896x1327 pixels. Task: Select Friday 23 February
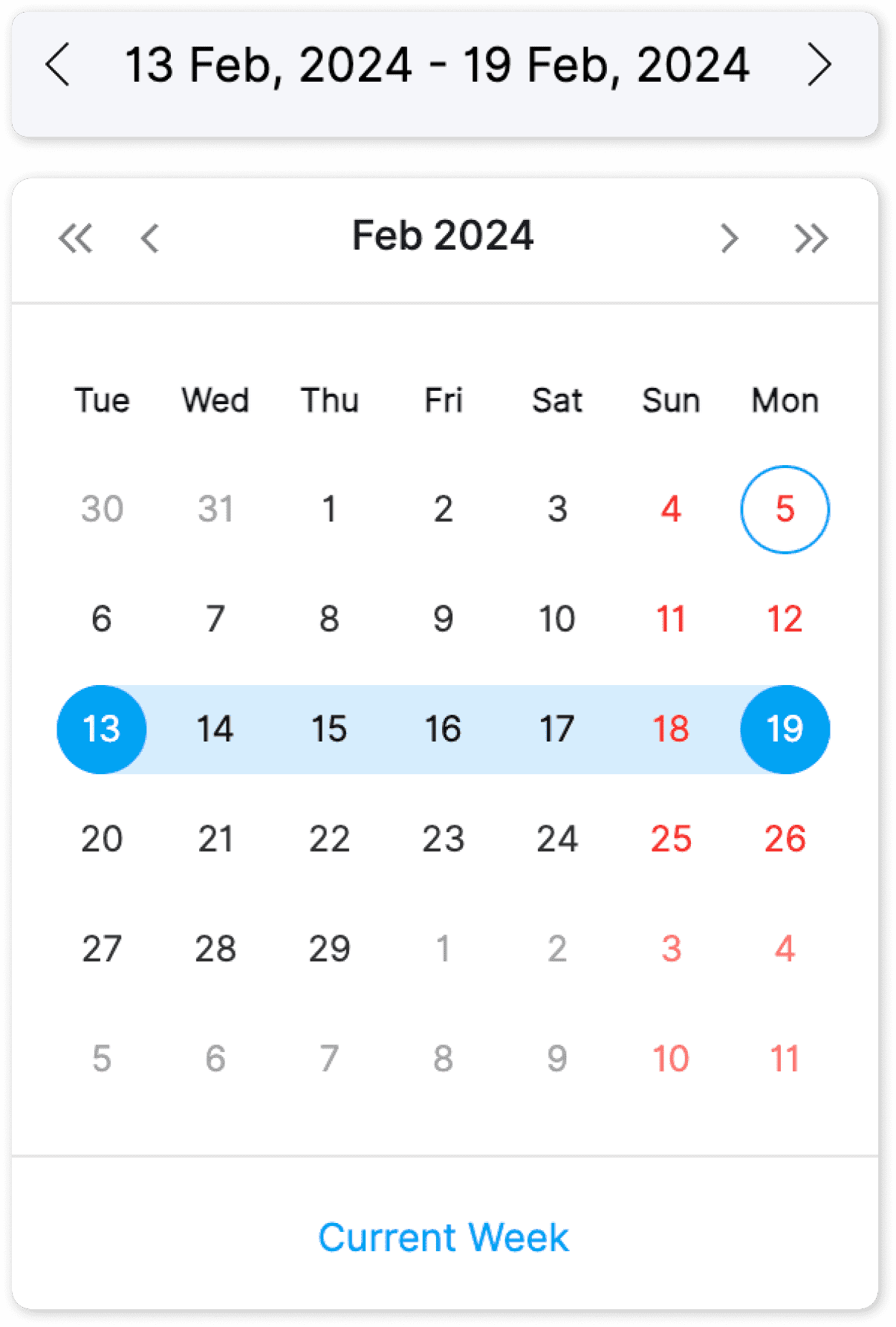tap(443, 839)
